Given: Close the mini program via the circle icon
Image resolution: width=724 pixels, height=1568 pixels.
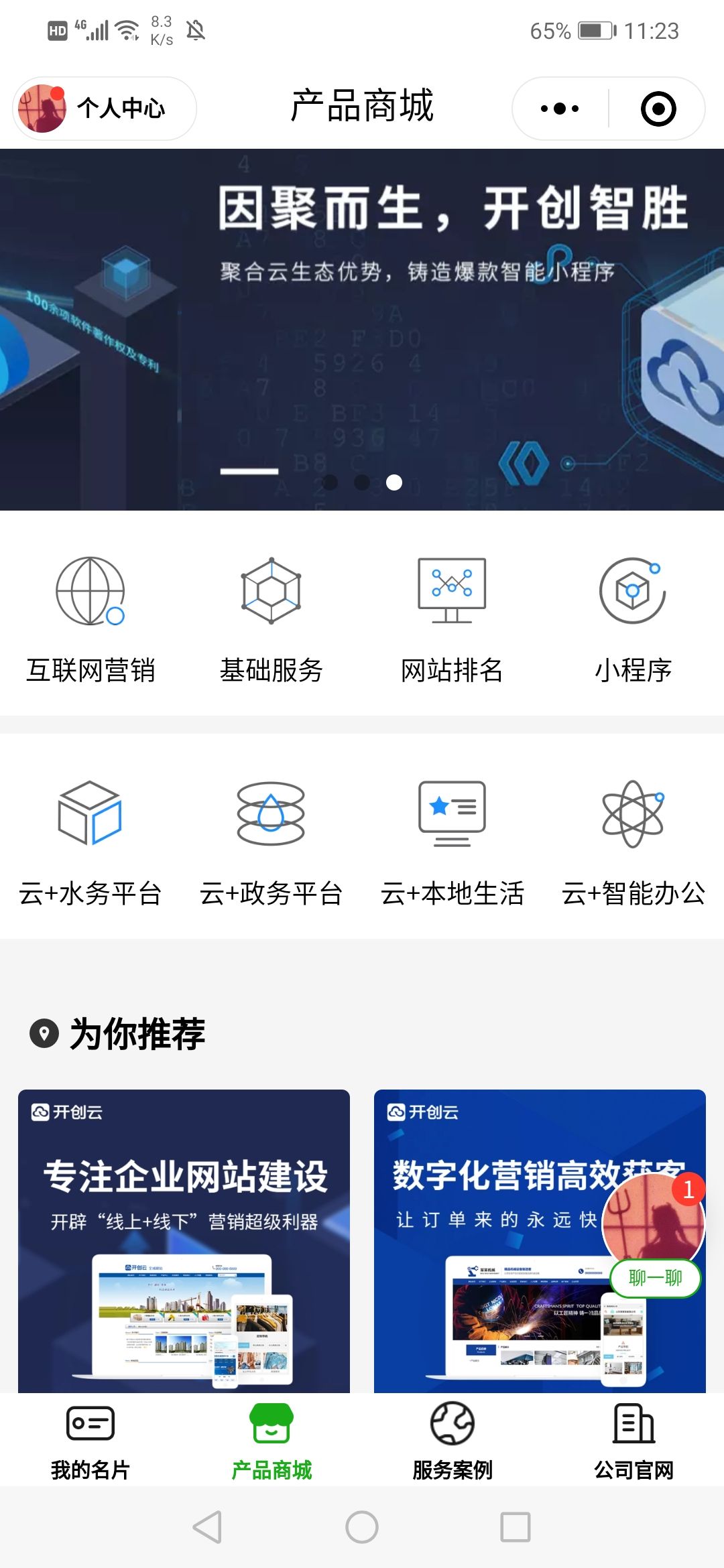Looking at the screenshot, I should click(658, 109).
